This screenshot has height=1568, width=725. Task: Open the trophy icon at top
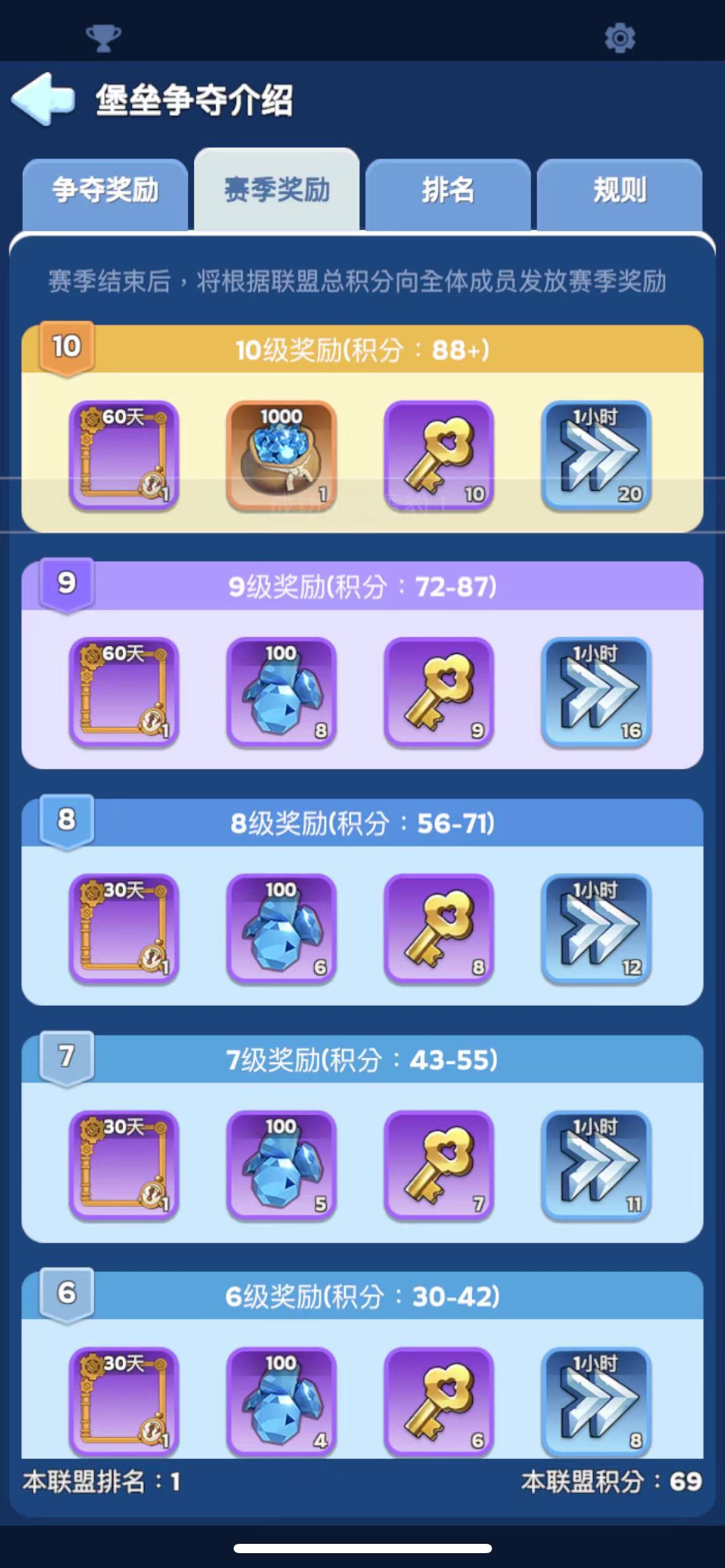click(x=103, y=38)
